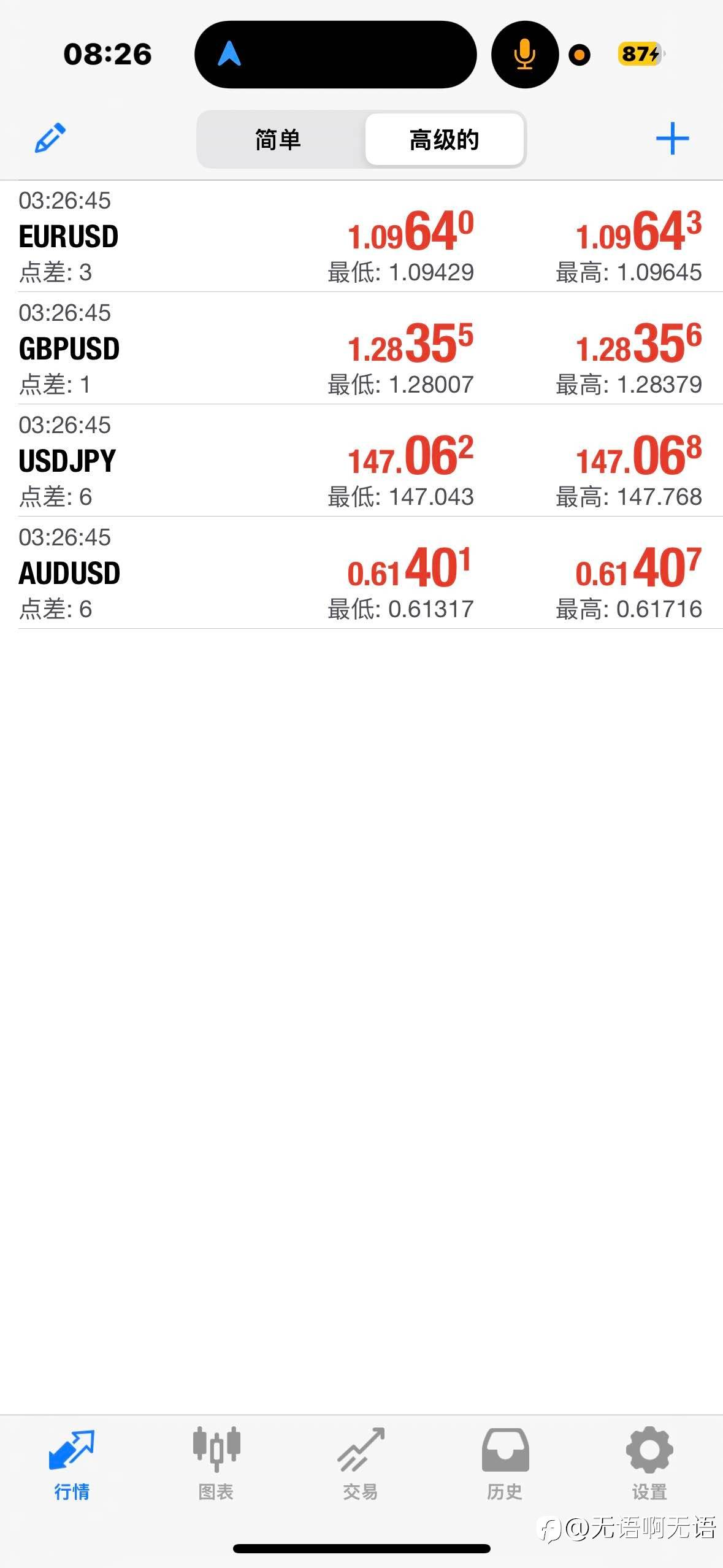Screen dimensions: 723x1568
Task: Select the 高级的 segment
Action: [x=444, y=140]
